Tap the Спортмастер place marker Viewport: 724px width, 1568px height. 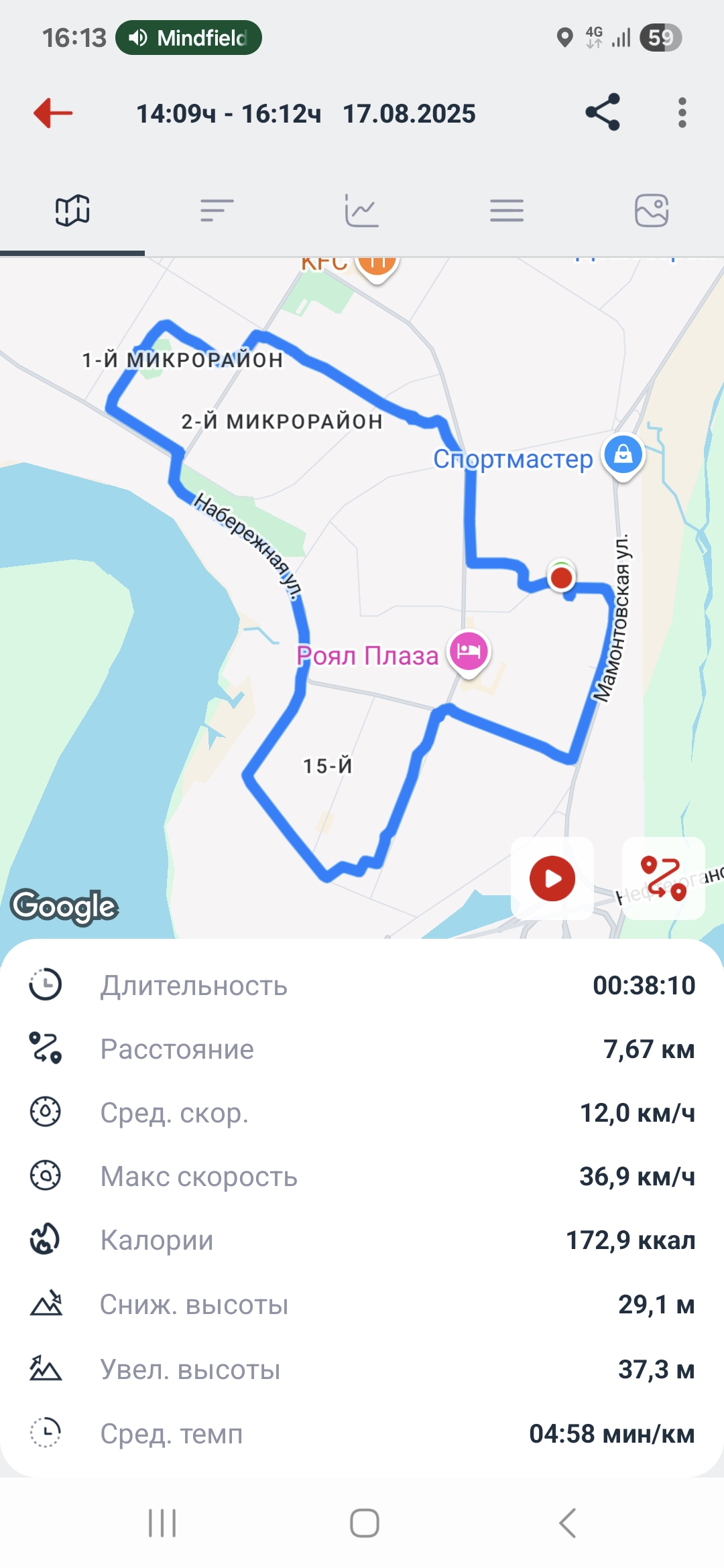623,456
